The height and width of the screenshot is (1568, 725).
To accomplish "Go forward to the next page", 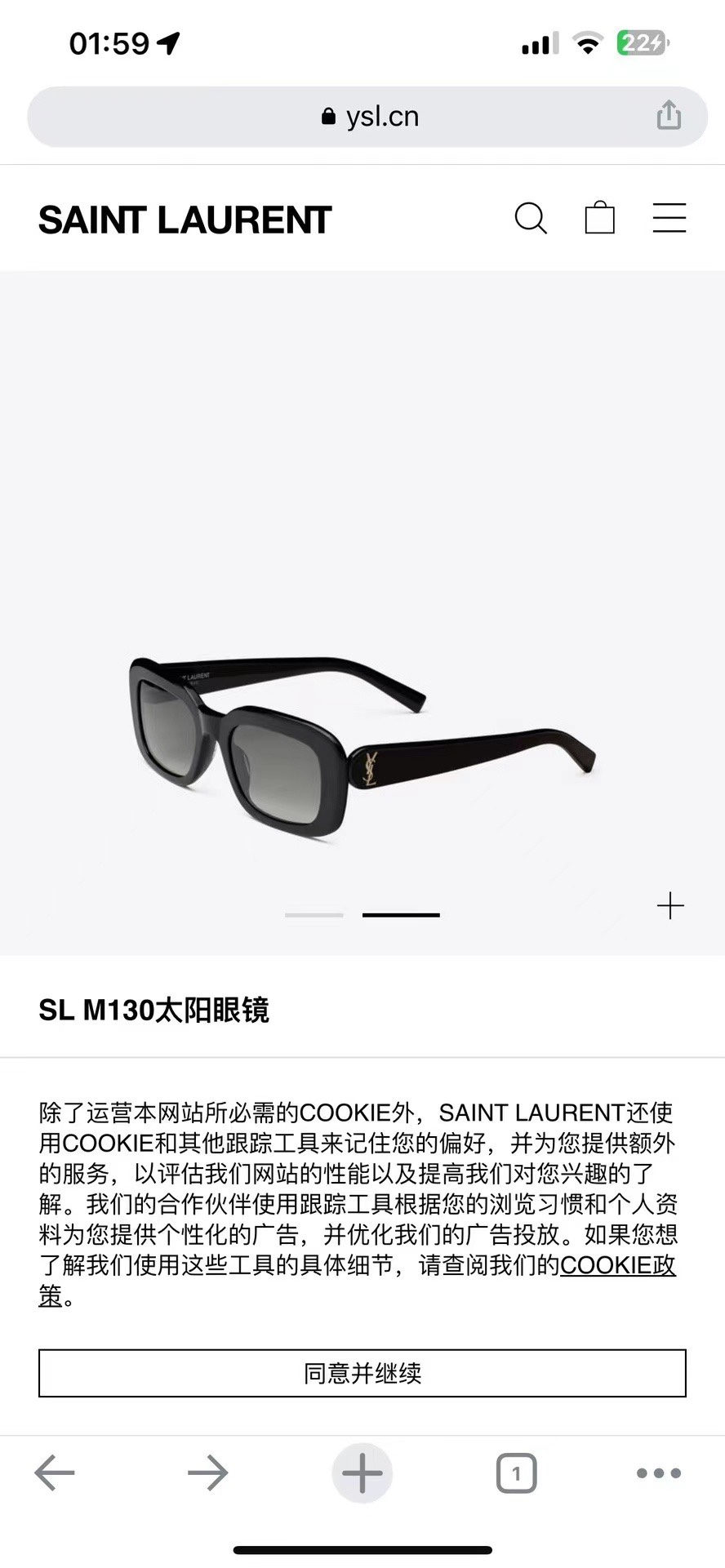I will 207,1473.
